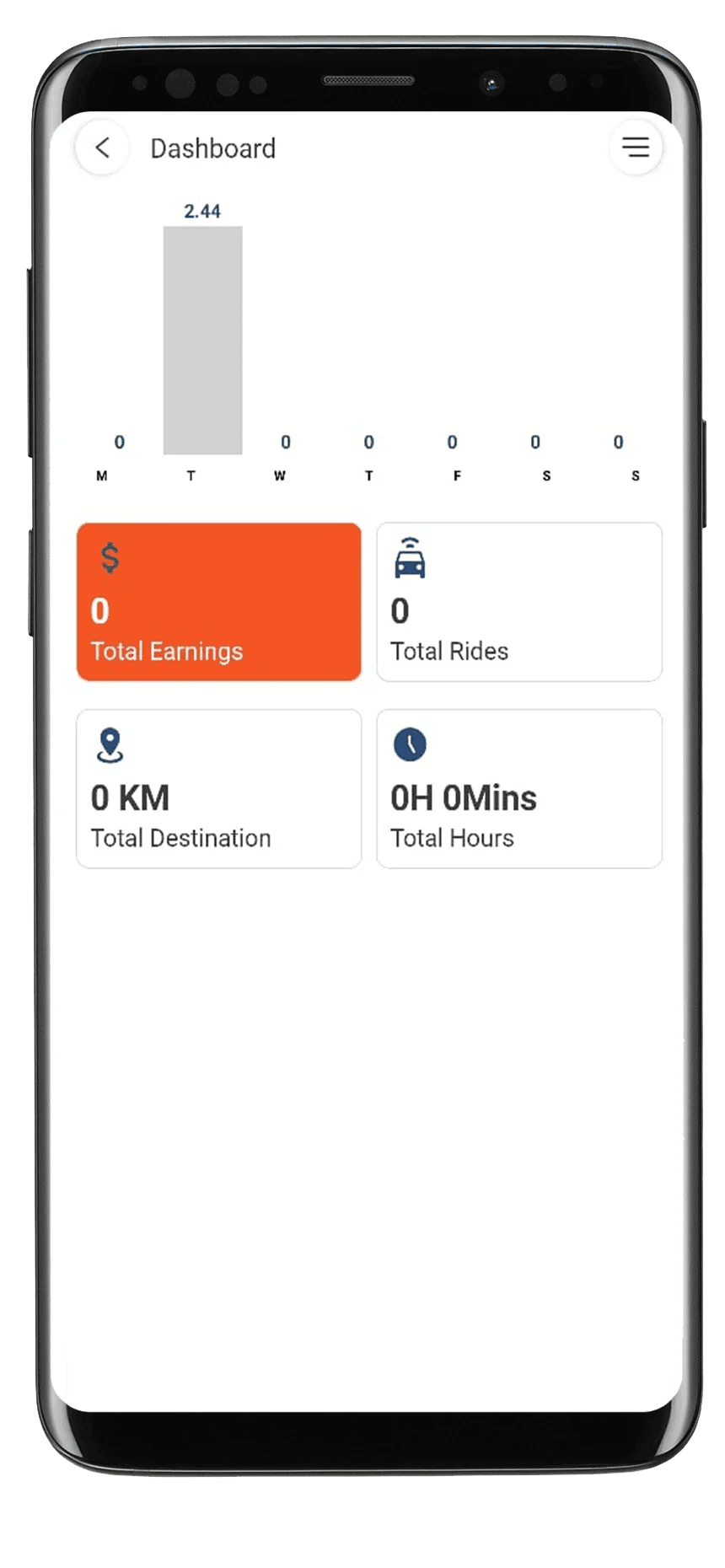Select the Total Earnings card

[x=218, y=601]
